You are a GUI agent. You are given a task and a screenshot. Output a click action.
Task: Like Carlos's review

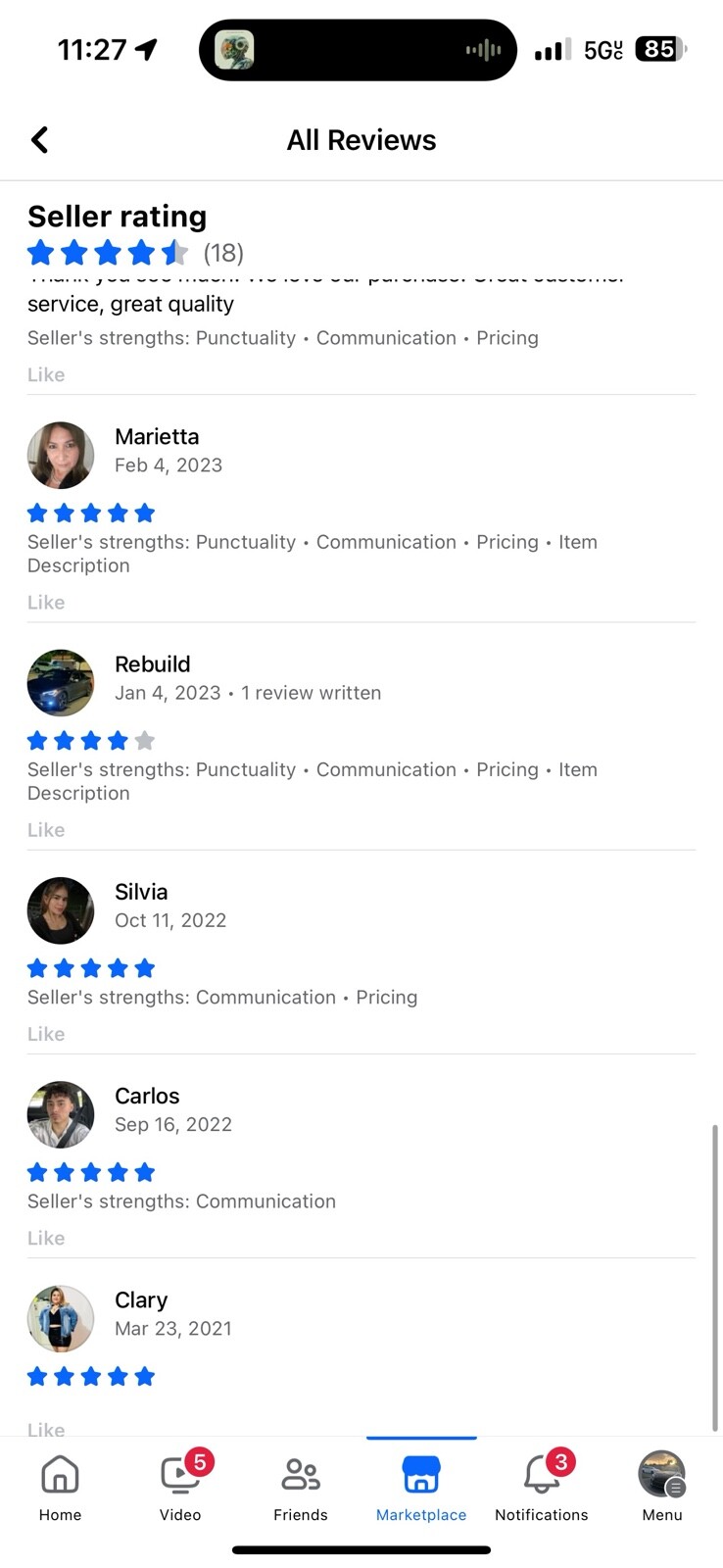tap(46, 1238)
